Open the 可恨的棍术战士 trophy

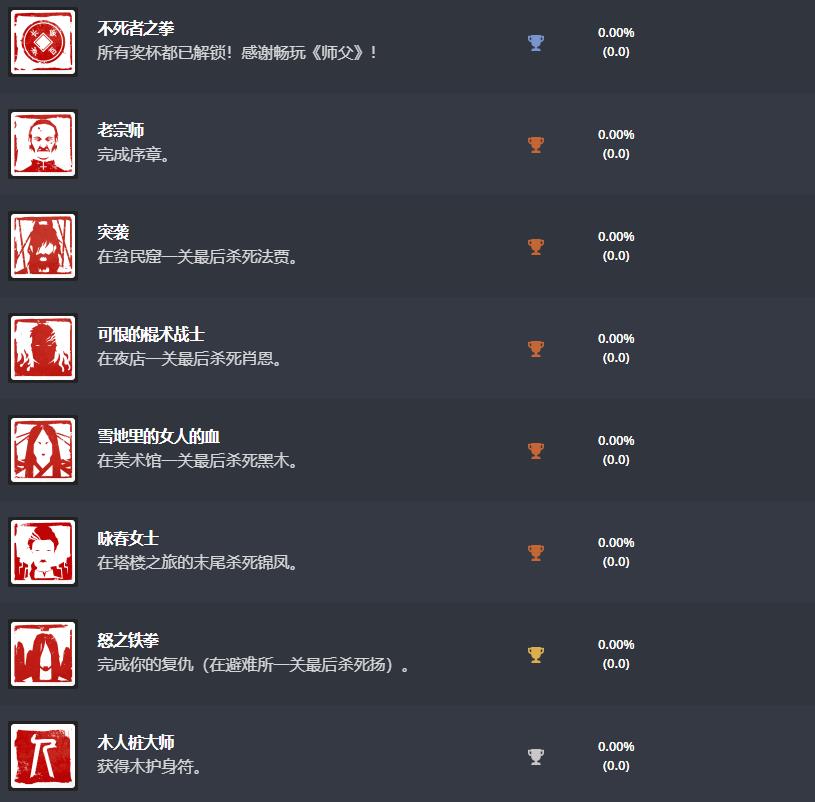(151, 335)
